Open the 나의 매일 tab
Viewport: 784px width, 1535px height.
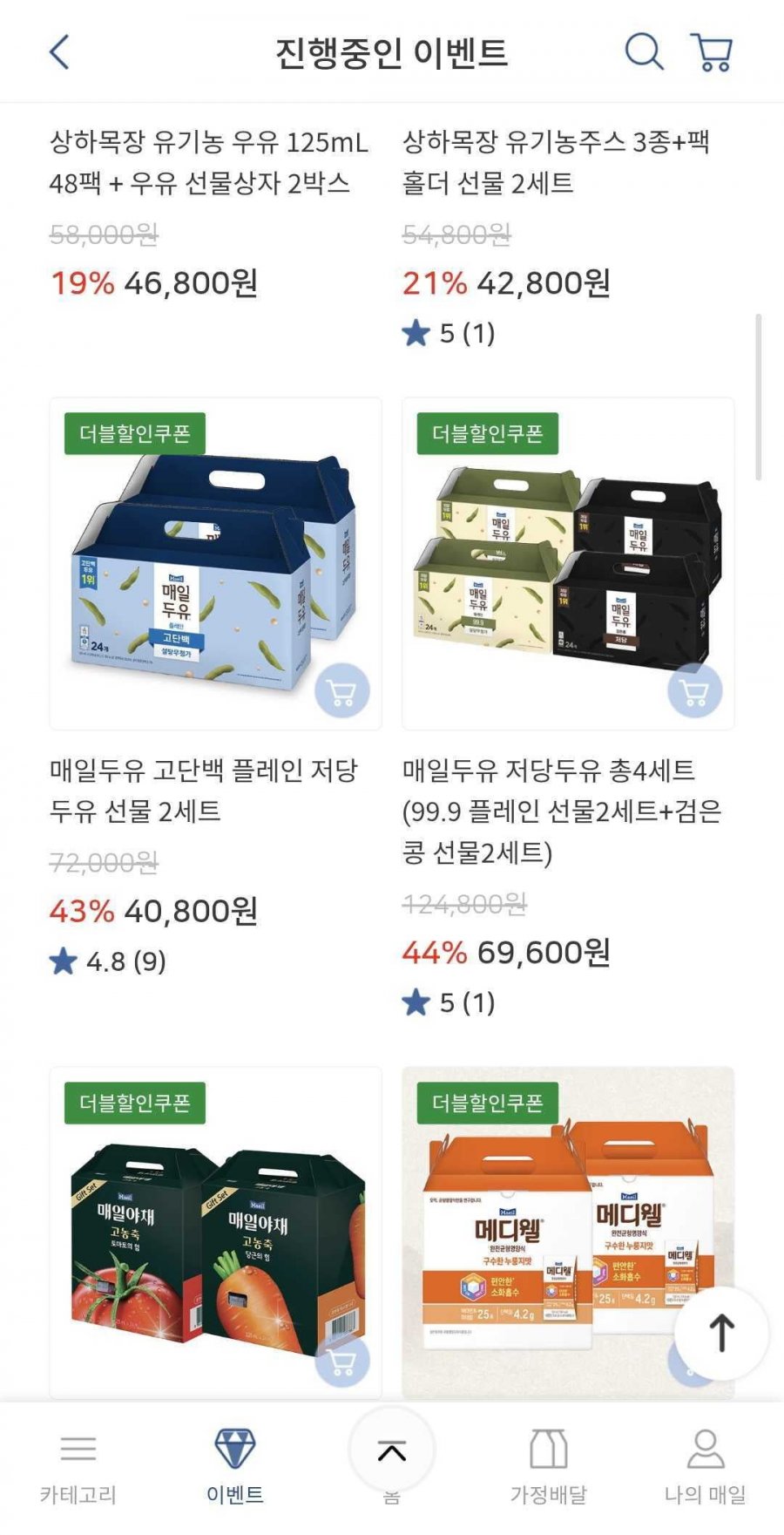pyautogui.click(x=706, y=1469)
